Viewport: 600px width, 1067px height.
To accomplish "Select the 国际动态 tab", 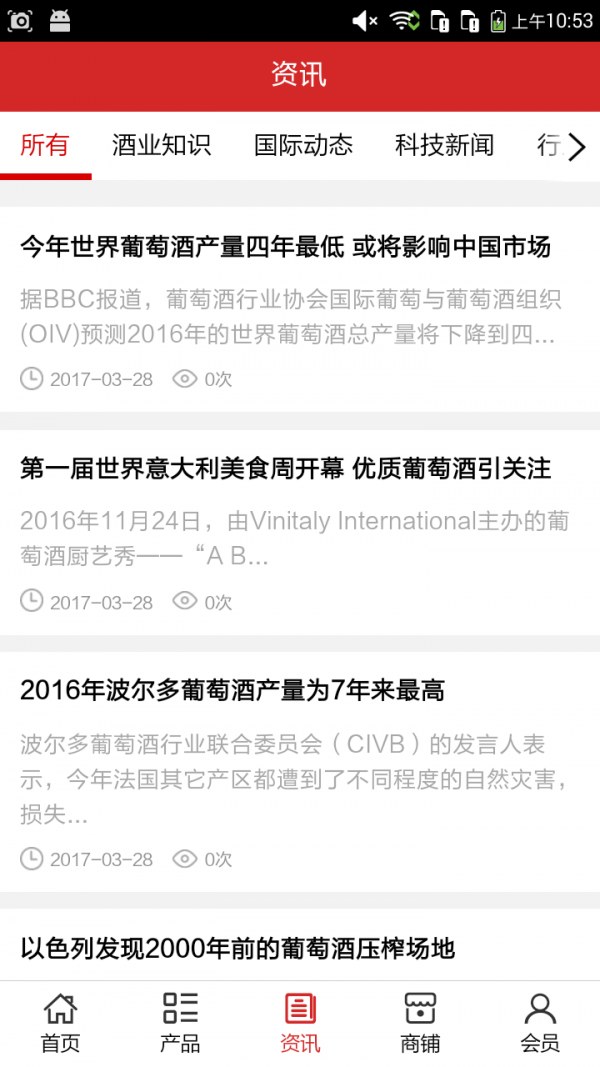I will click(x=303, y=146).
